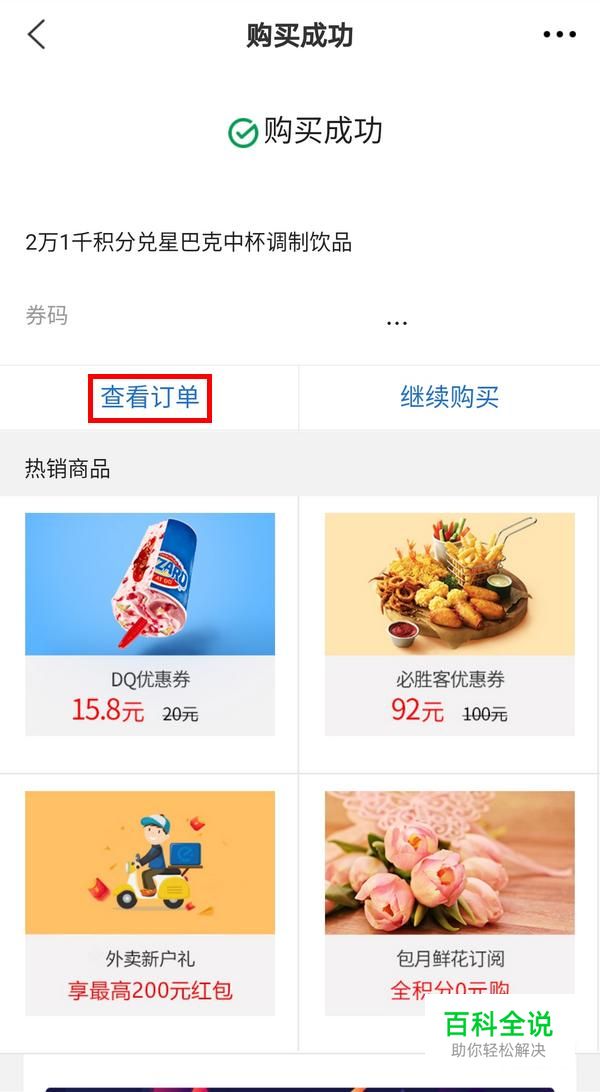
Task: Open the three-dot overflow menu
Action: [560, 34]
